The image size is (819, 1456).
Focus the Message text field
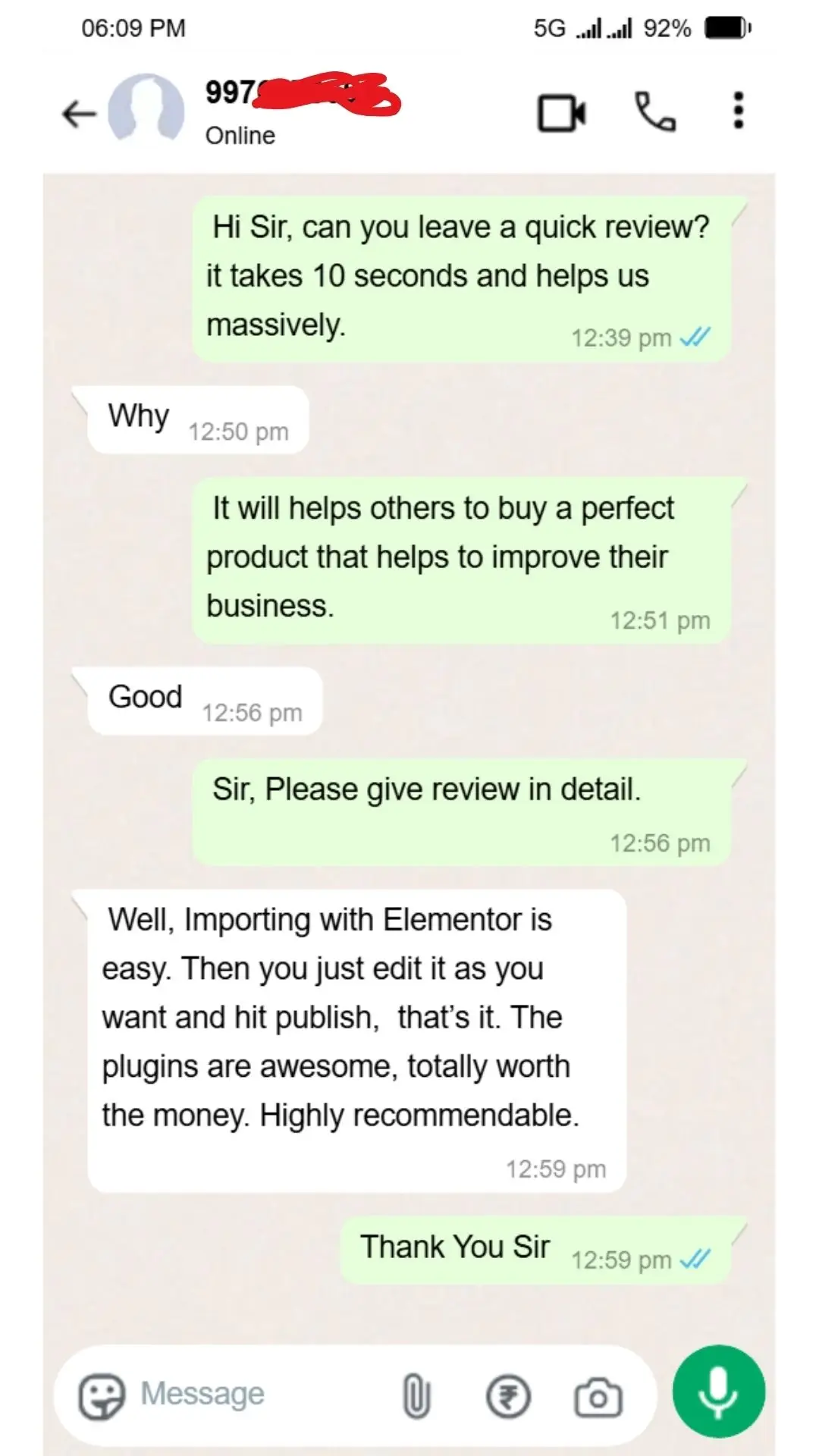click(x=258, y=1394)
